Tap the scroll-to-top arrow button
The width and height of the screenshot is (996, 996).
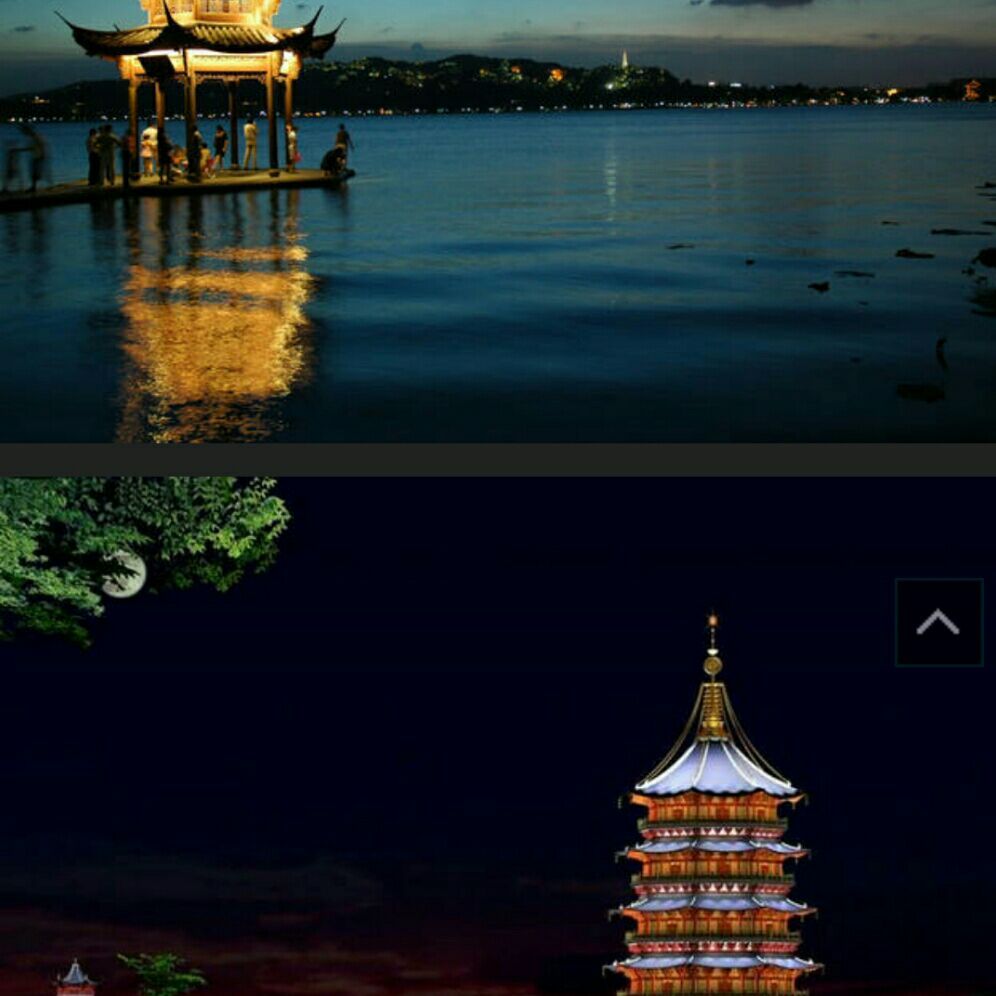point(939,622)
